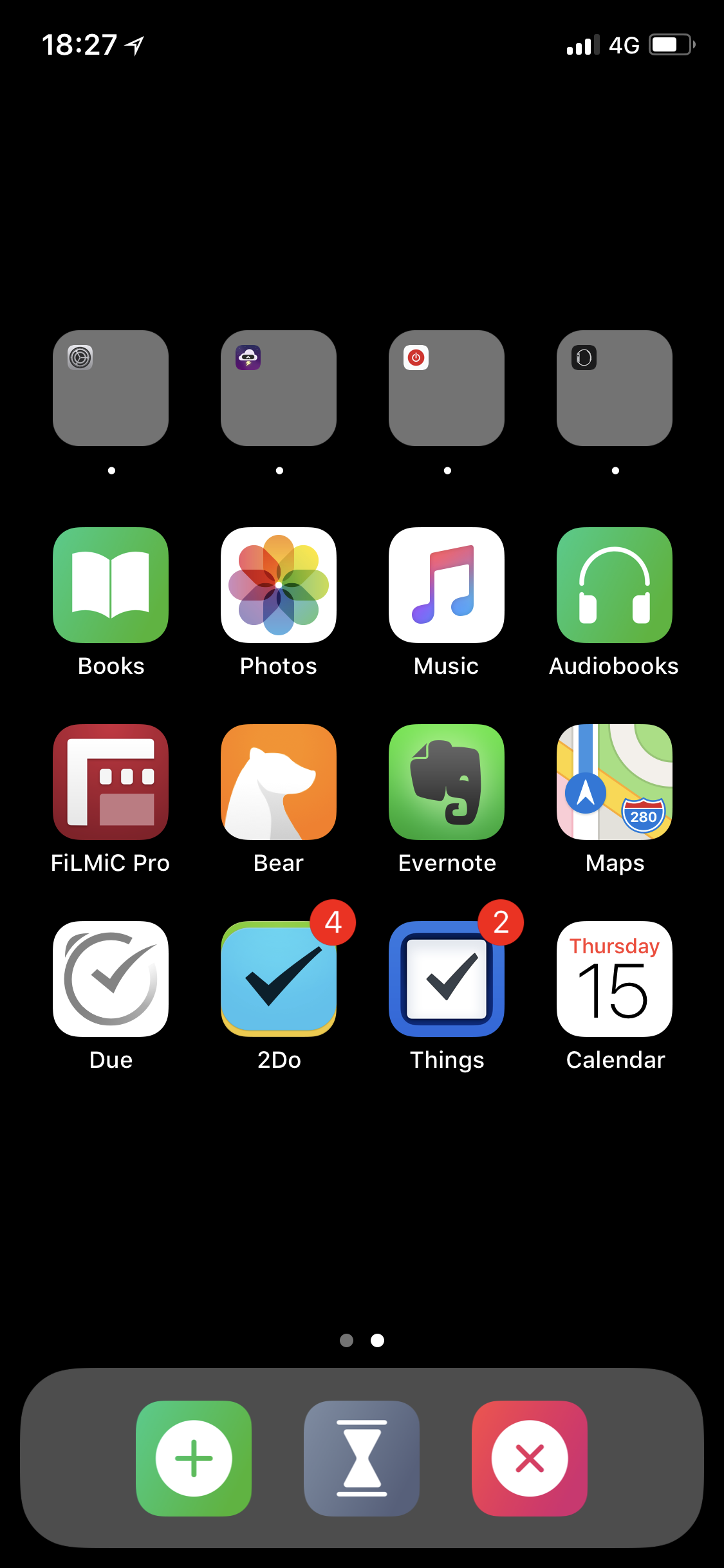Tap the red X app in the dock
Viewport: 724px width, 1568px height.
click(530, 1458)
